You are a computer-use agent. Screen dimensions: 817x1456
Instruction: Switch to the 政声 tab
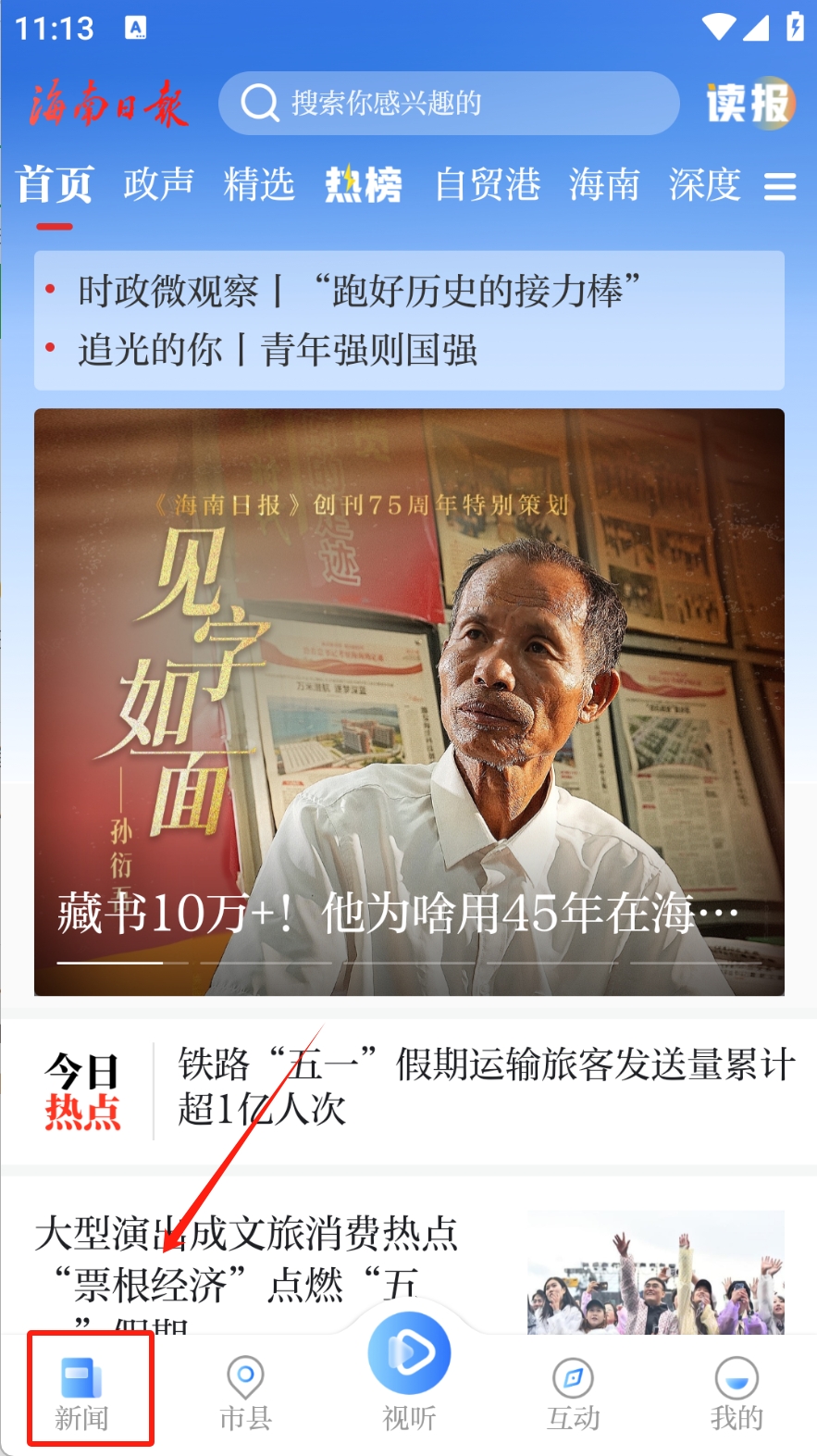158,184
